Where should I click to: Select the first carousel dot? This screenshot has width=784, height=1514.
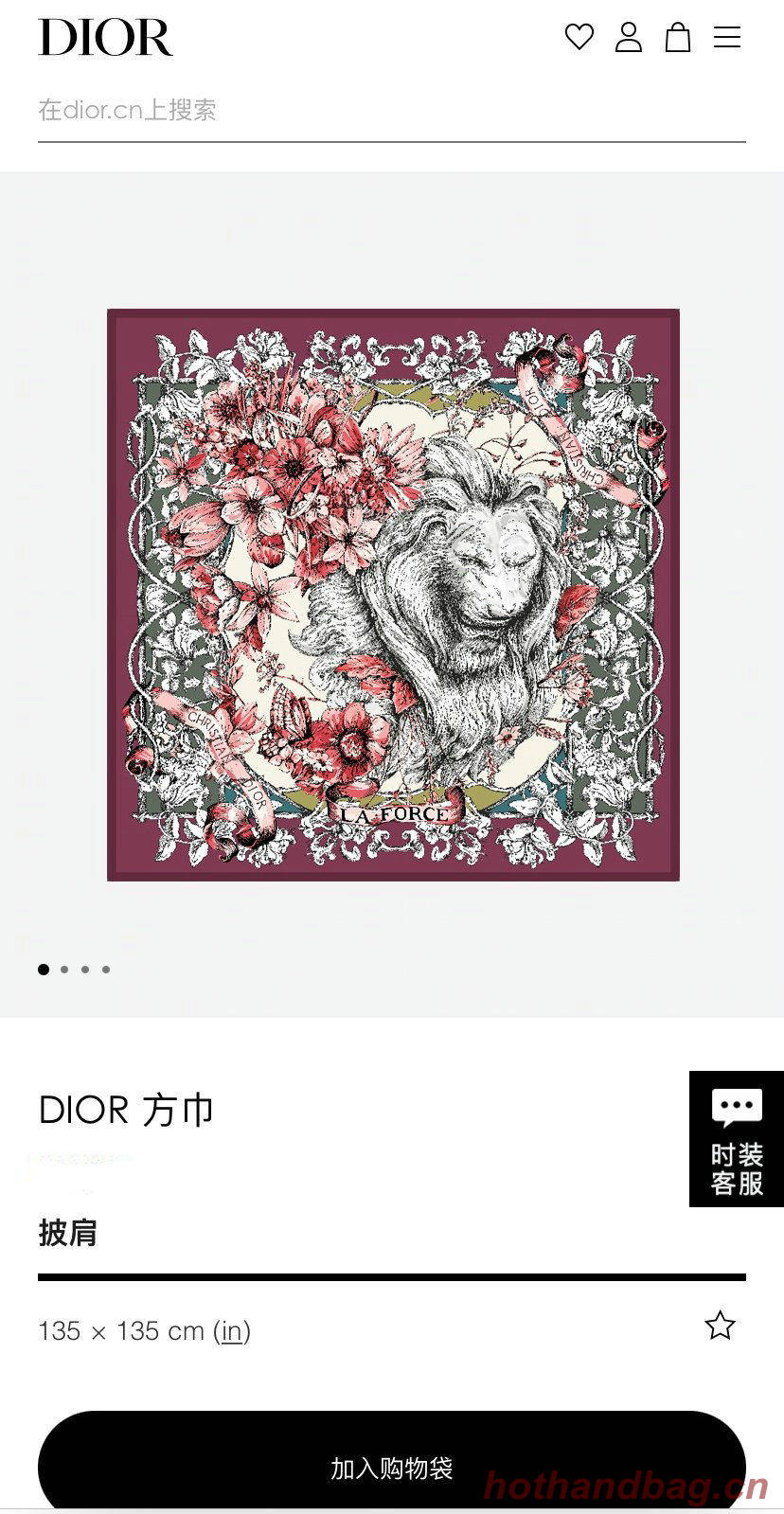pos(43,970)
